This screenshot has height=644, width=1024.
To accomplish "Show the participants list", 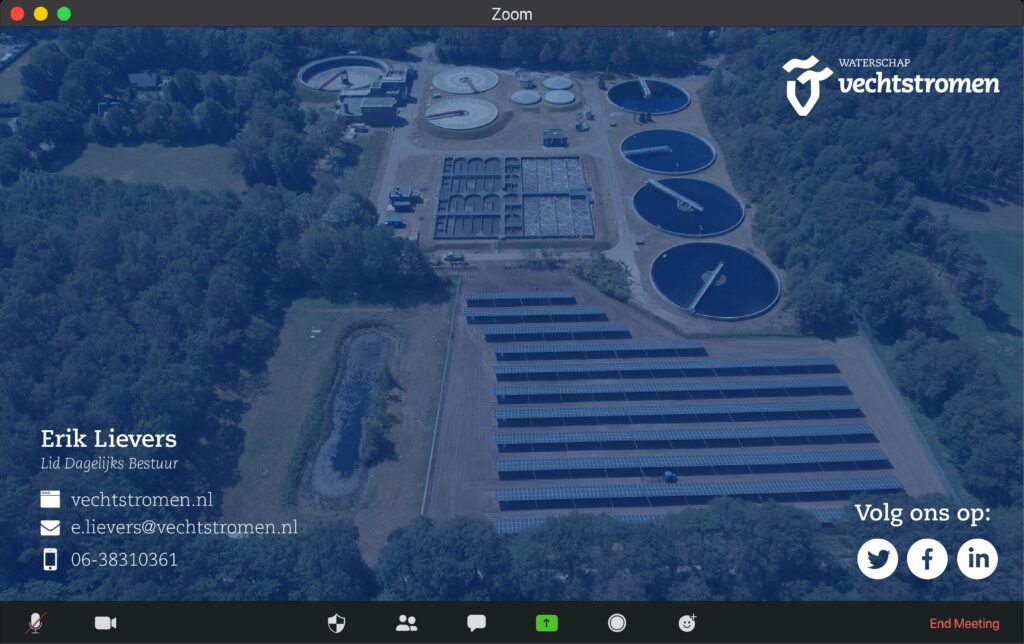I will point(407,623).
